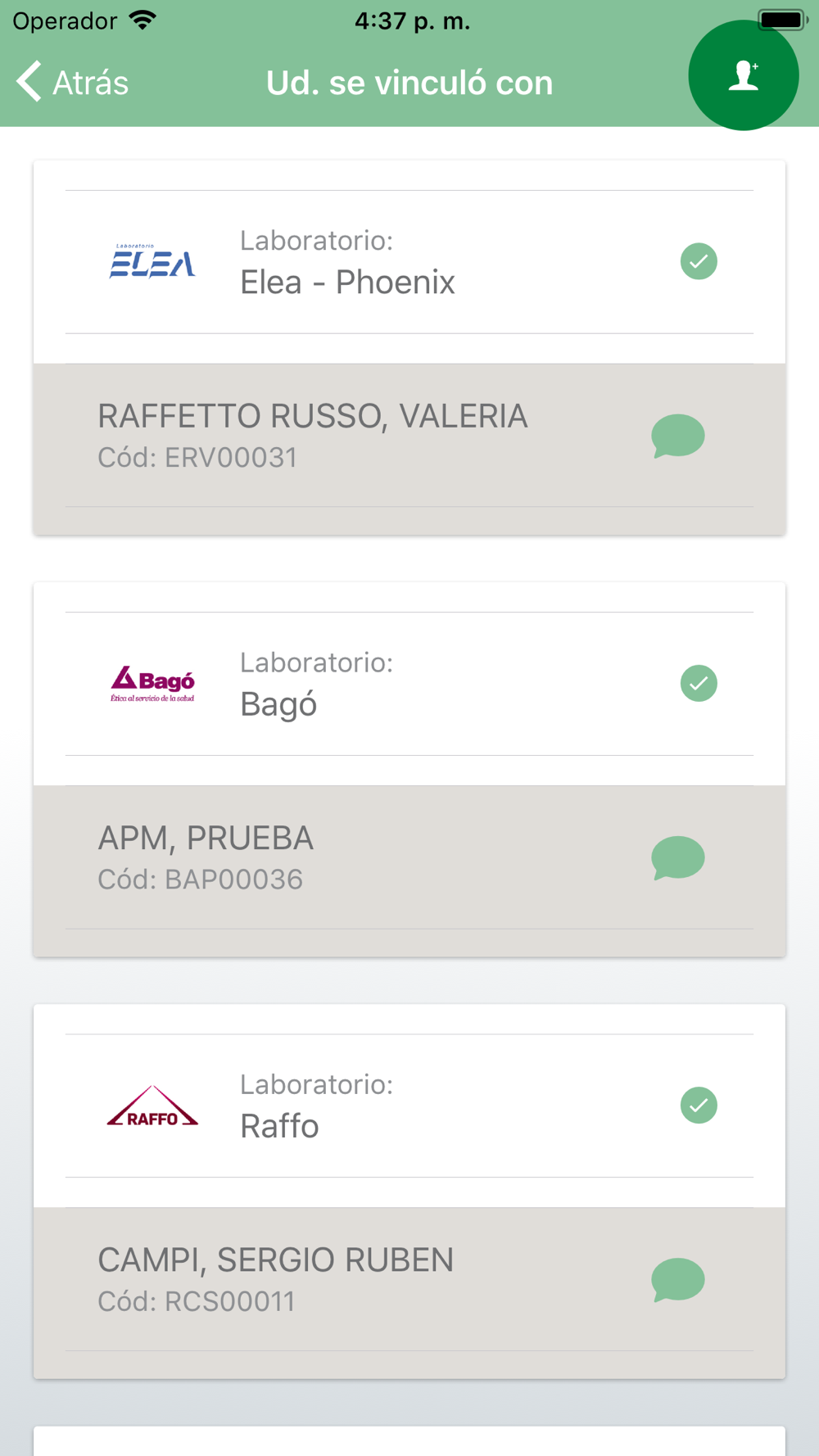819x1456 pixels.
Task: Start chat with Campi, Sergio Ruben
Action: click(677, 1279)
